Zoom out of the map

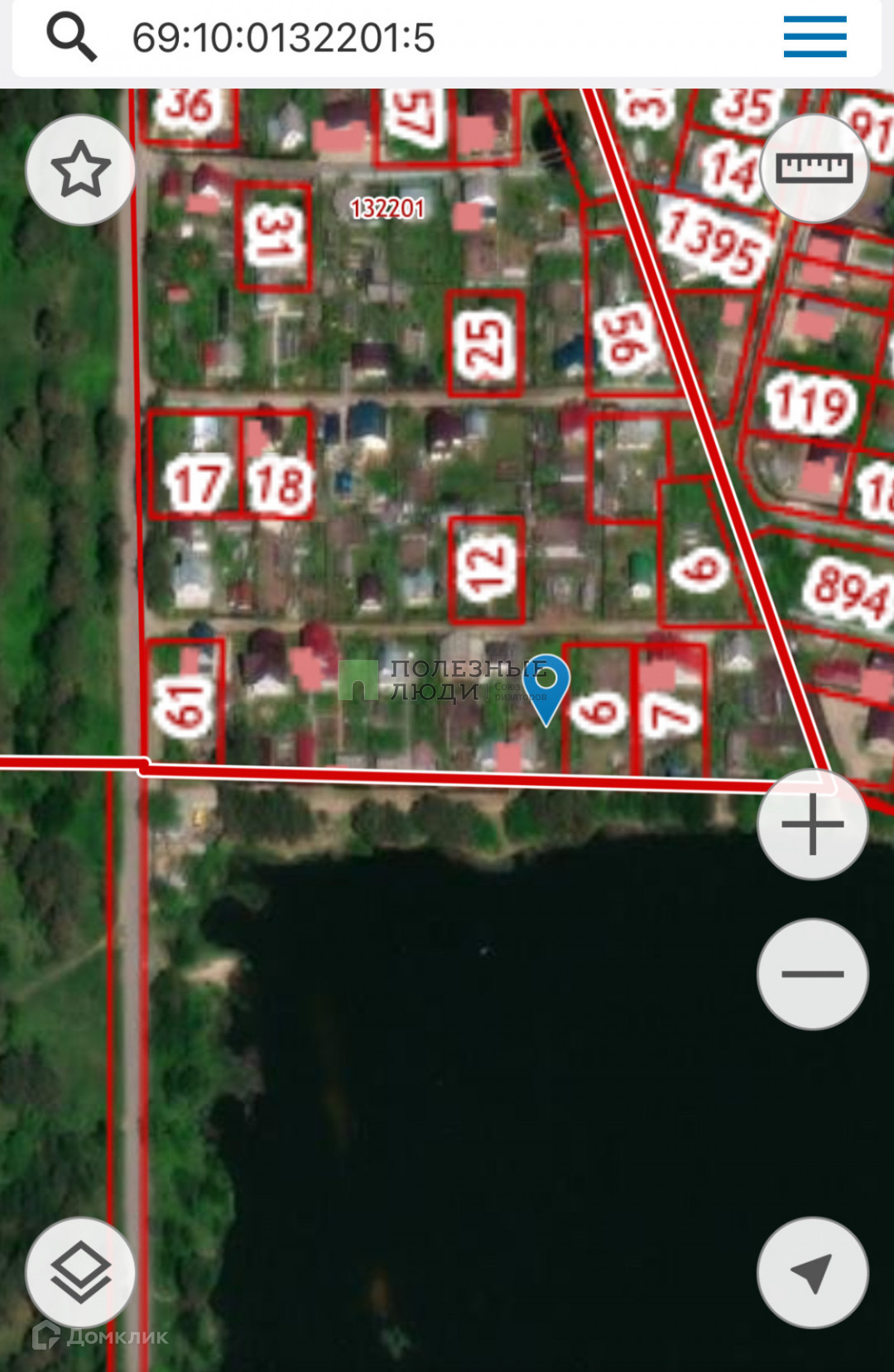click(x=812, y=974)
